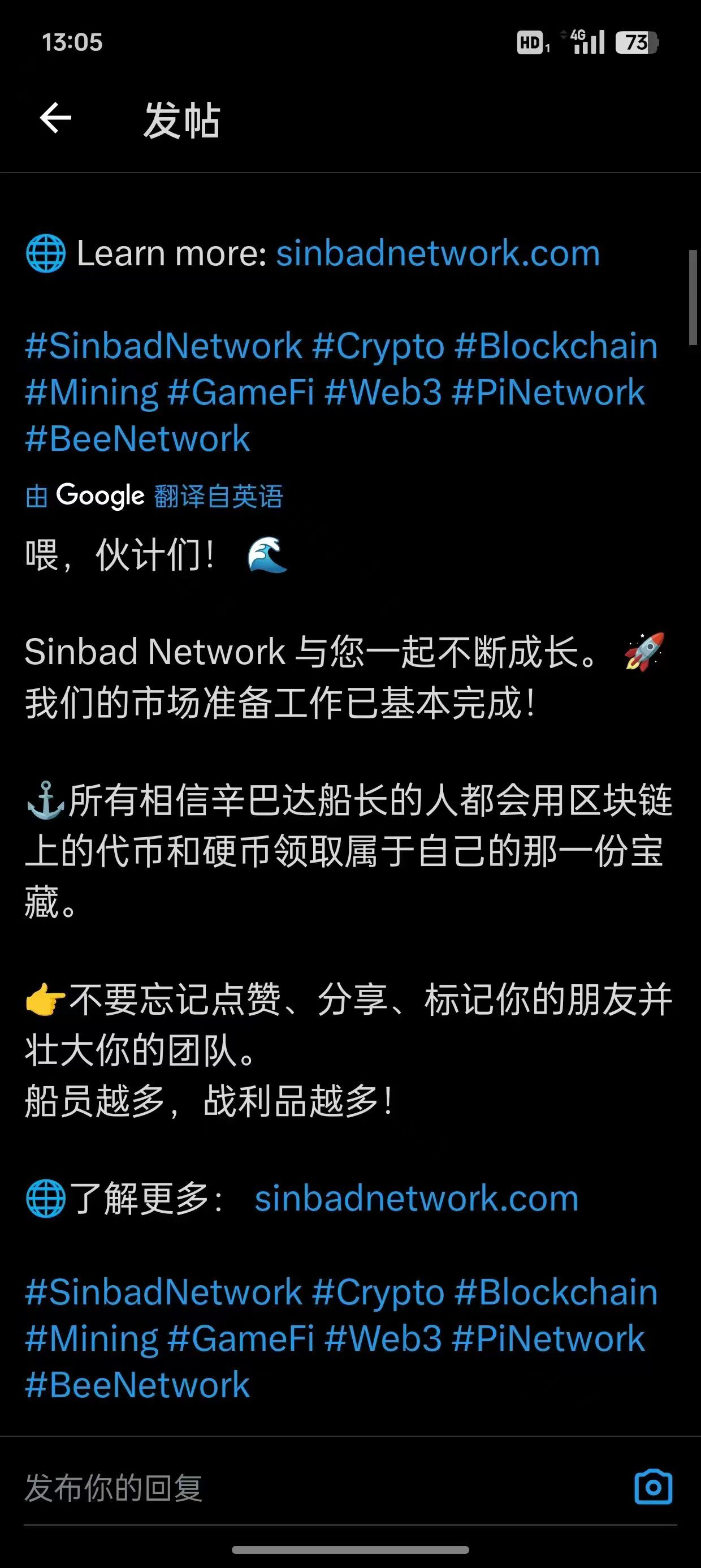701x1568 pixels.
Task: Open the #SinbadNetwork hashtag in the original text
Action: click(x=164, y=346)
